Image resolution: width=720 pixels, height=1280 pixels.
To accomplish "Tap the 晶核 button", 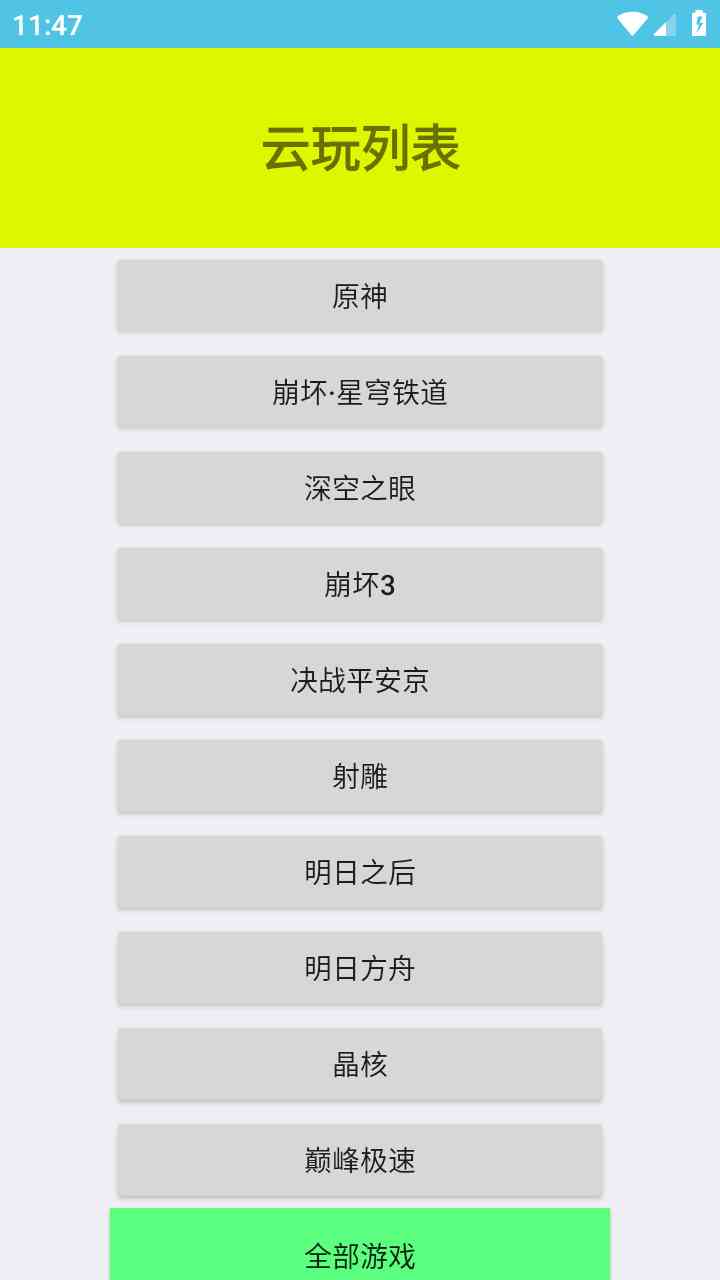I will [360, 1064].
